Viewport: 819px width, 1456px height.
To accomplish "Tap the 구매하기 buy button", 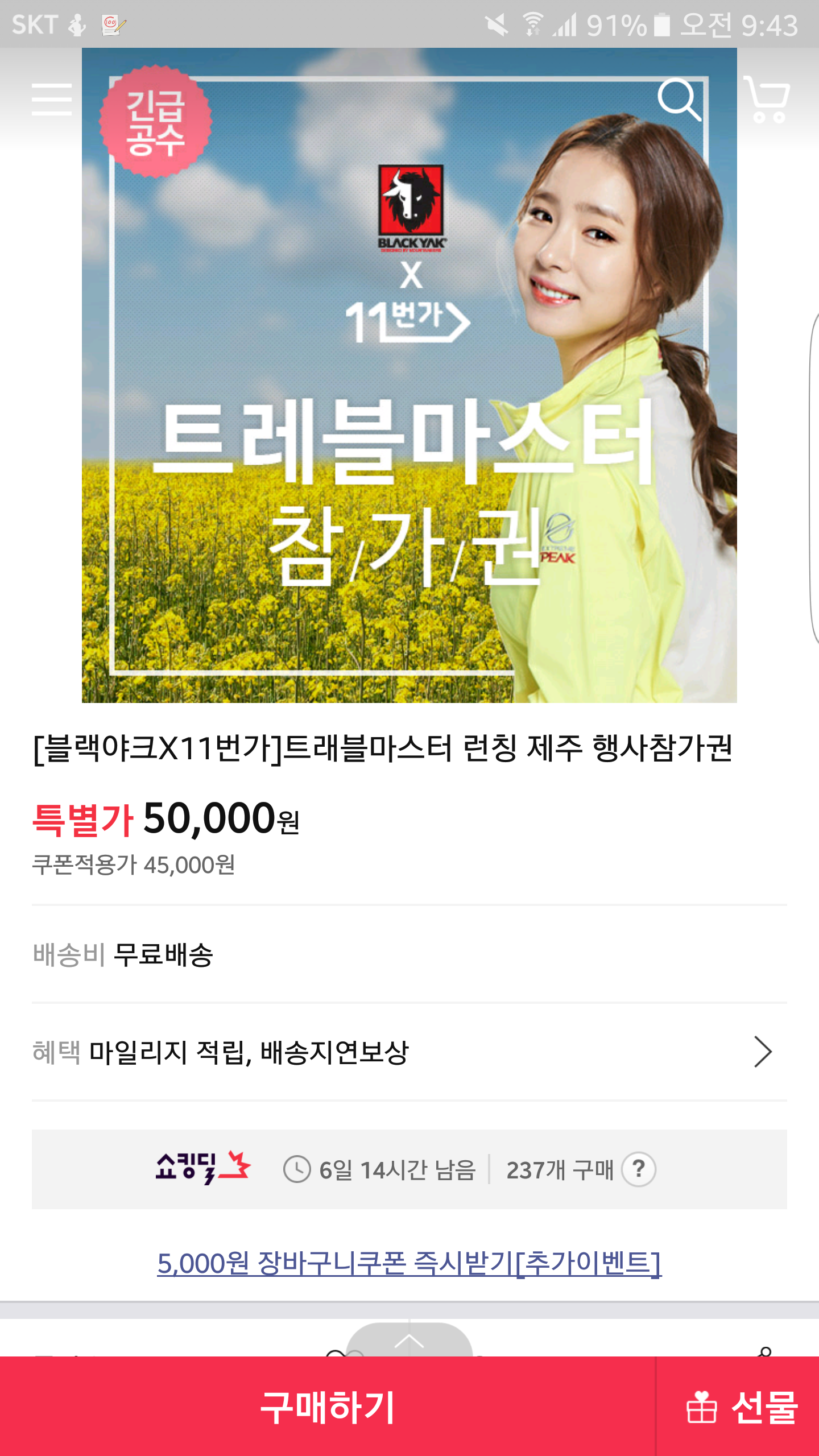I will tap(328, 1406).
